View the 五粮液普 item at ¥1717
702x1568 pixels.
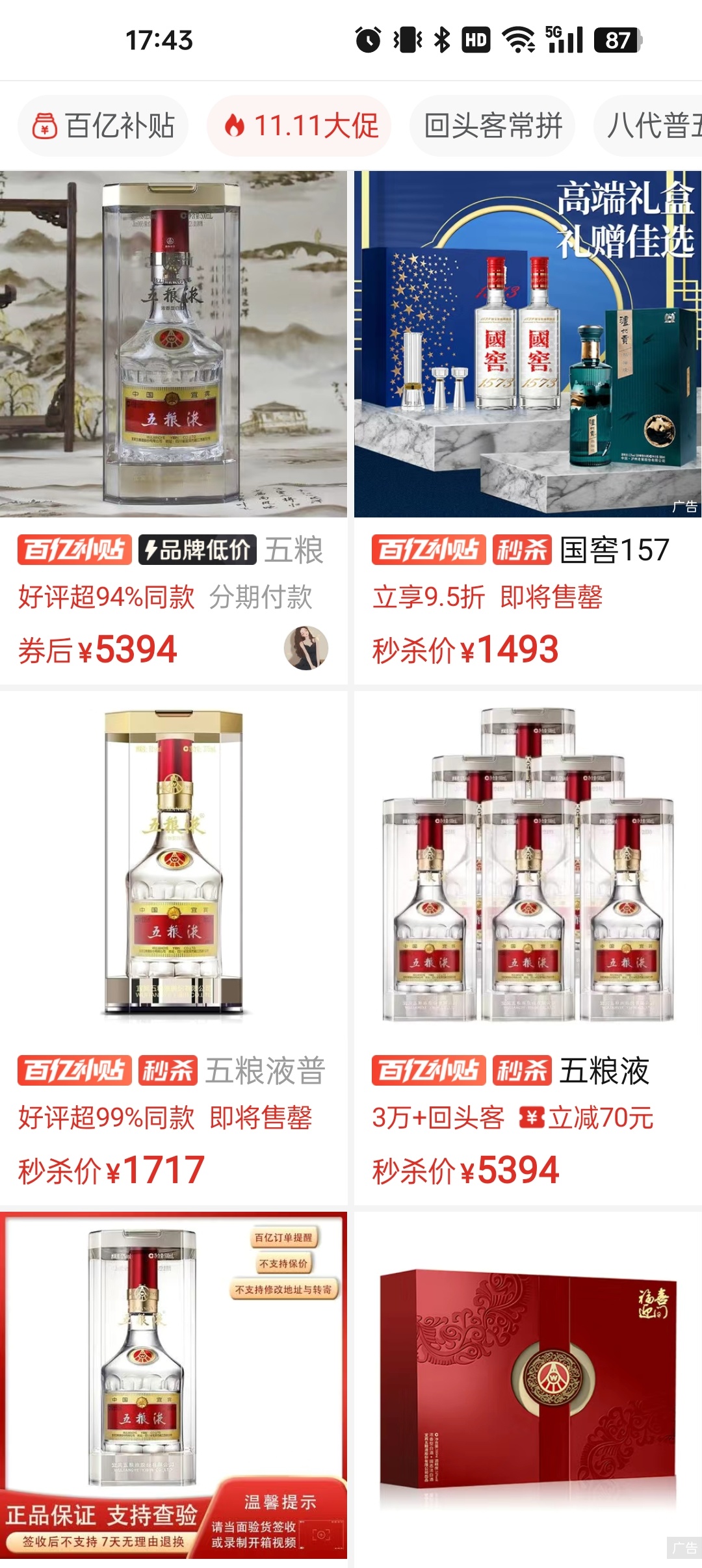pos(173,865)
